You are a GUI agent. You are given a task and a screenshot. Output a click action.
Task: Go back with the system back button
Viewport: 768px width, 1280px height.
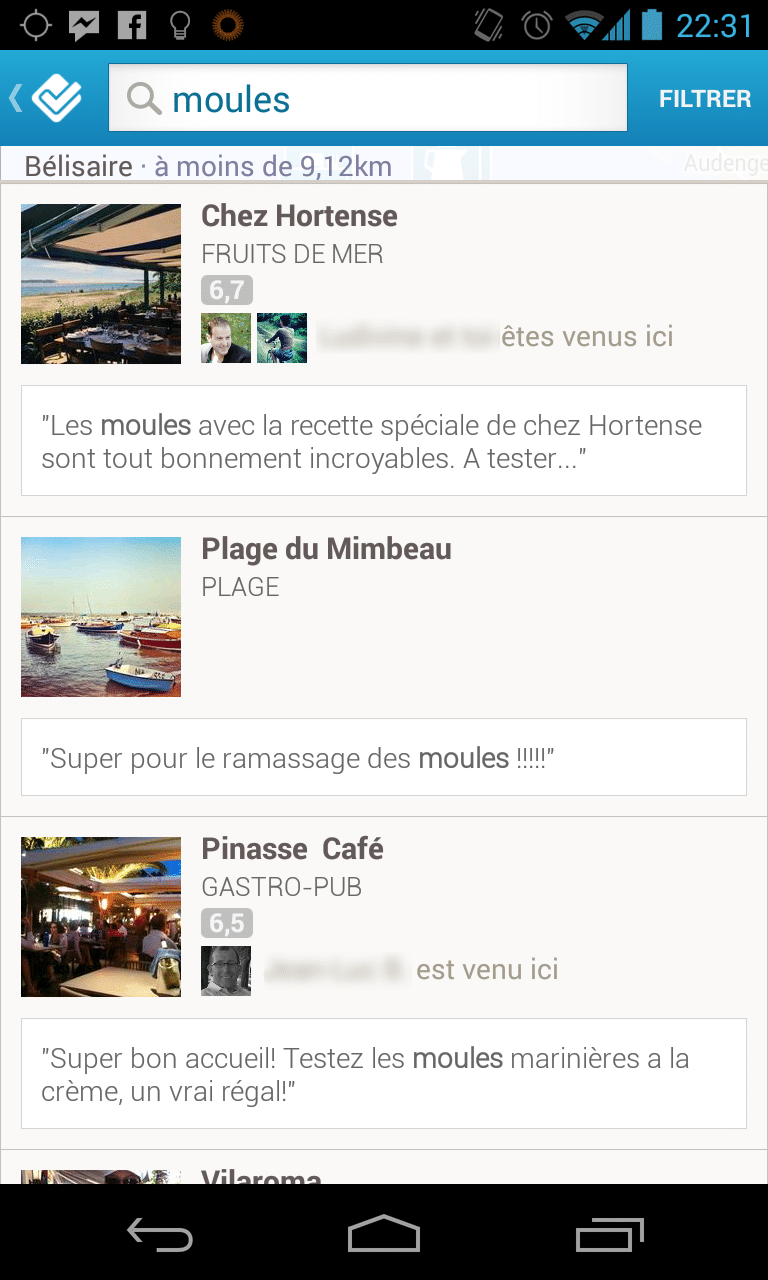tap(160, 1236)
